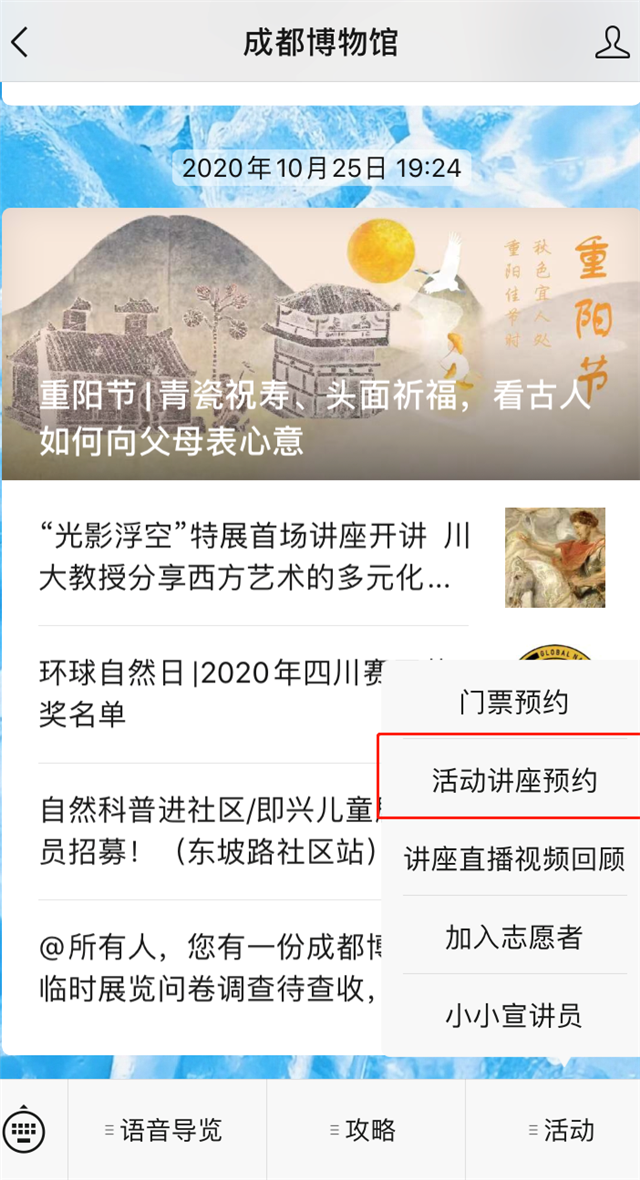
Task: Tap the 活动 bottom menu
Action: point(564,1131)
